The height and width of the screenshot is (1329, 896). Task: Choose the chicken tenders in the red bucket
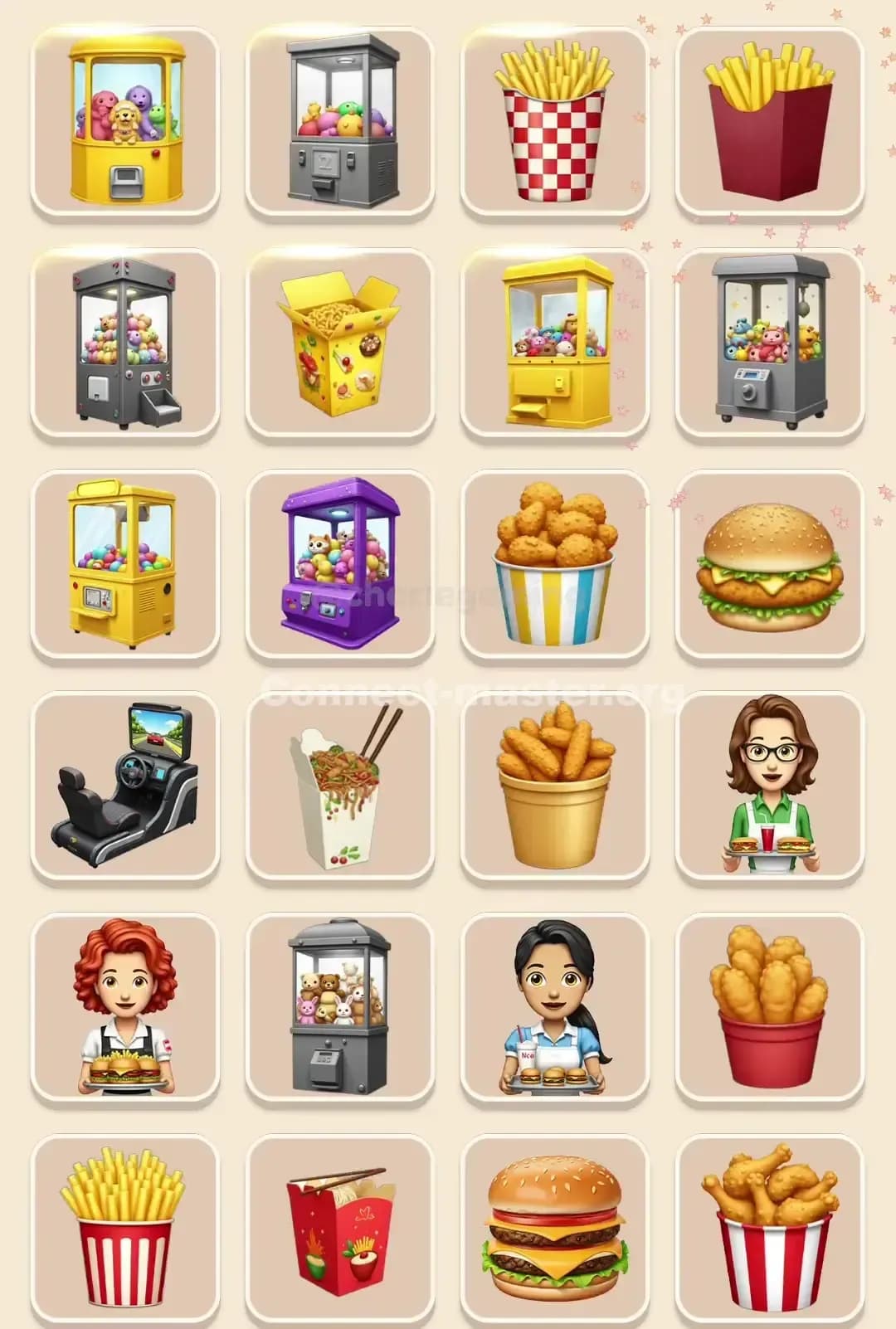767,1008
